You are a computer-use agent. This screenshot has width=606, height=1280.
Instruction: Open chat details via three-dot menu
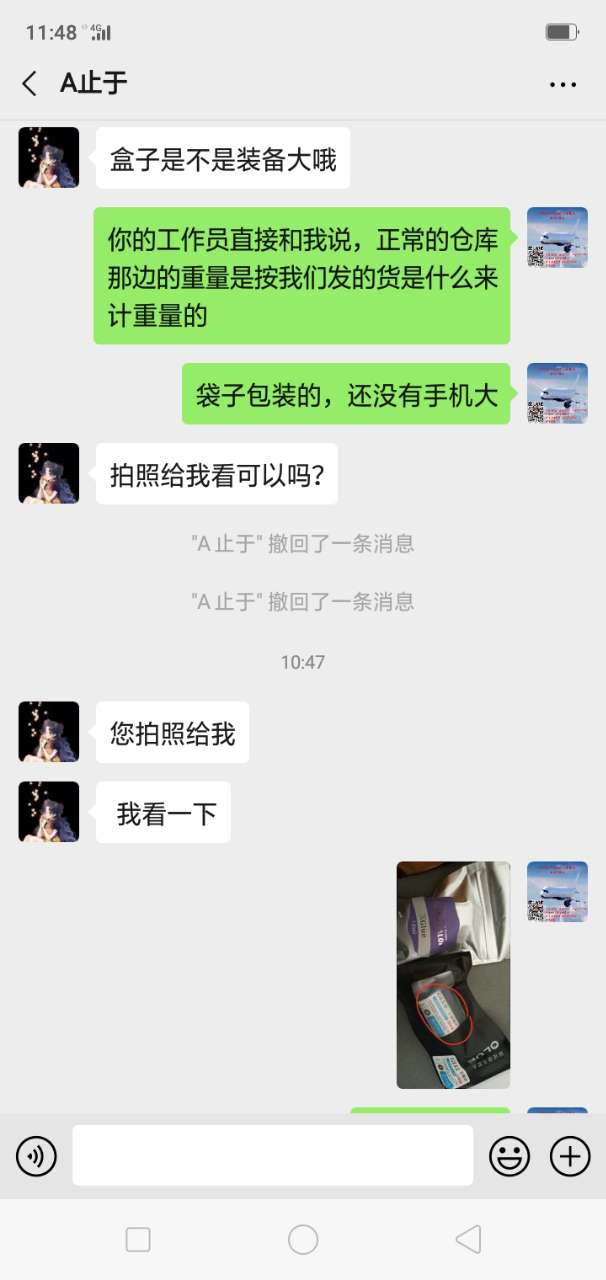[563, 85]
